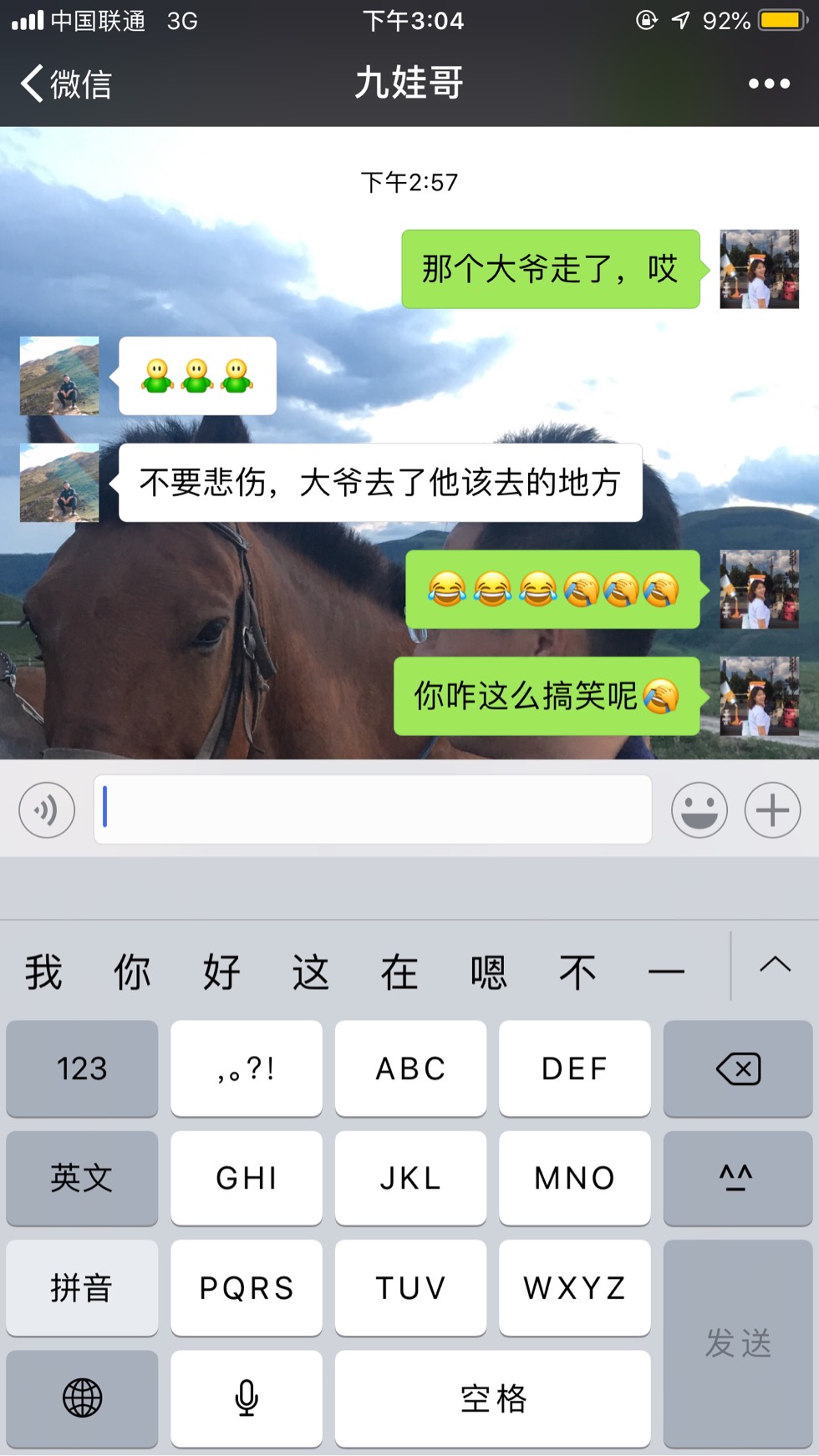
Task: Pick the suggestion 嗯
Action: point(488,972)
